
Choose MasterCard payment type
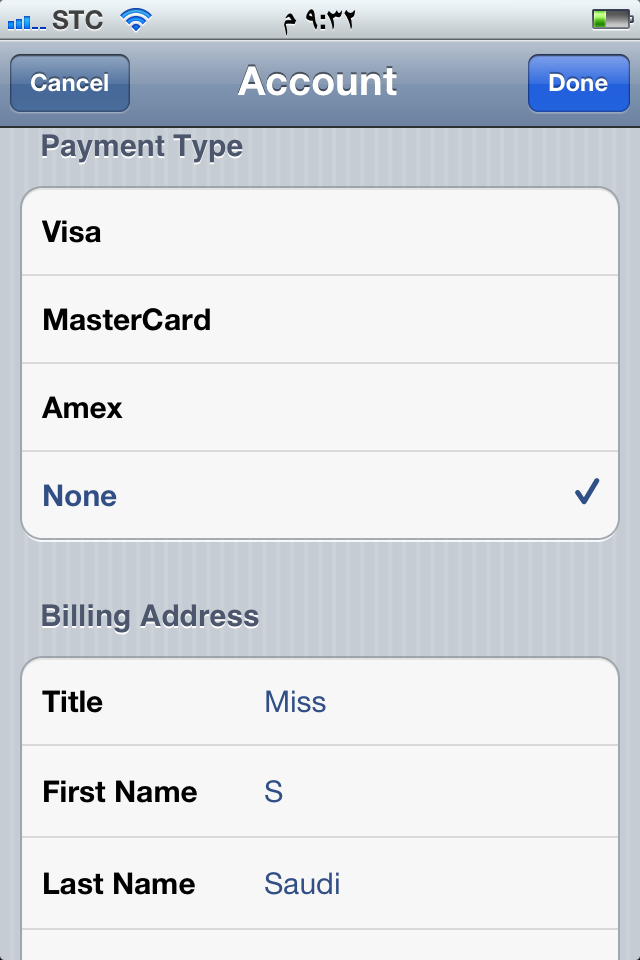coord(320,320)
